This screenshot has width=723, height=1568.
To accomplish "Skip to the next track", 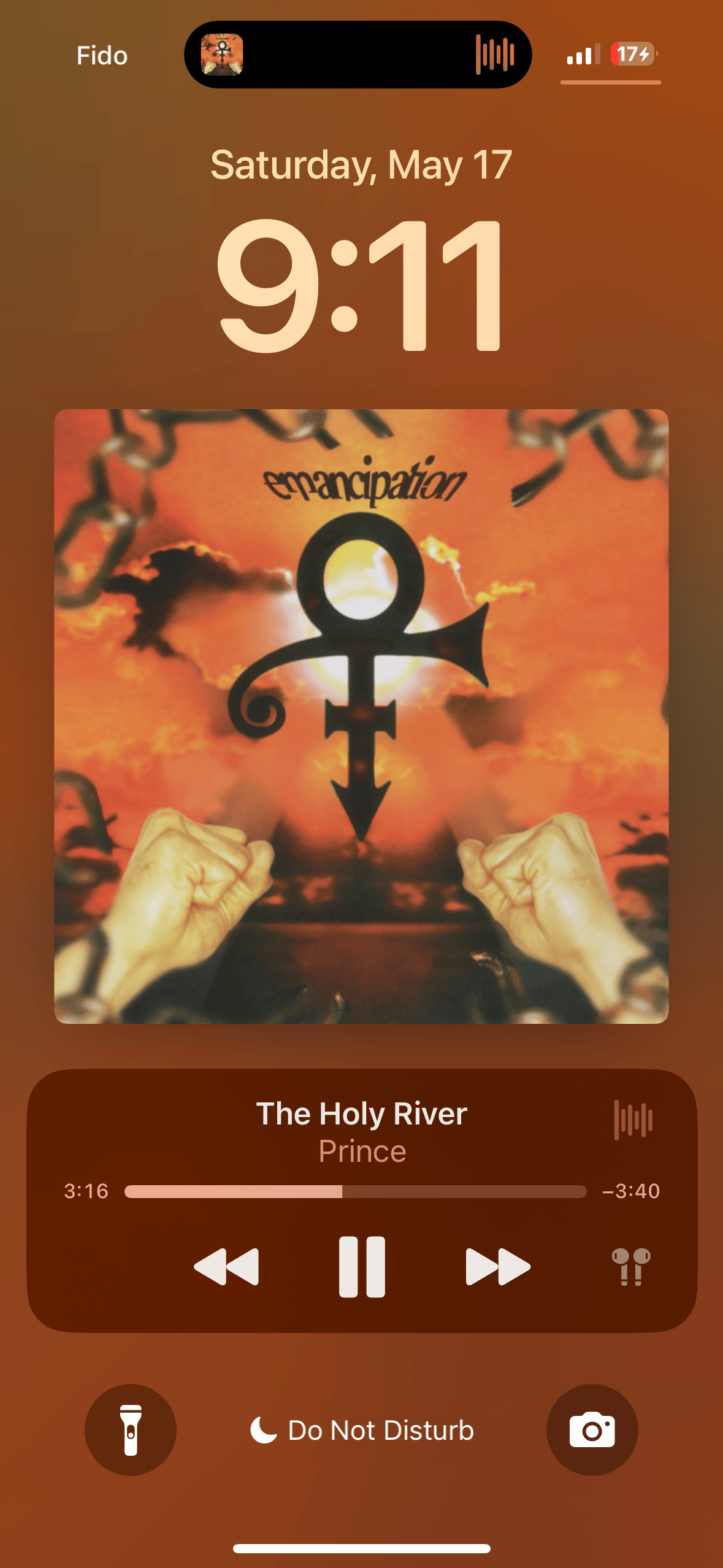I will (497, 1266).
